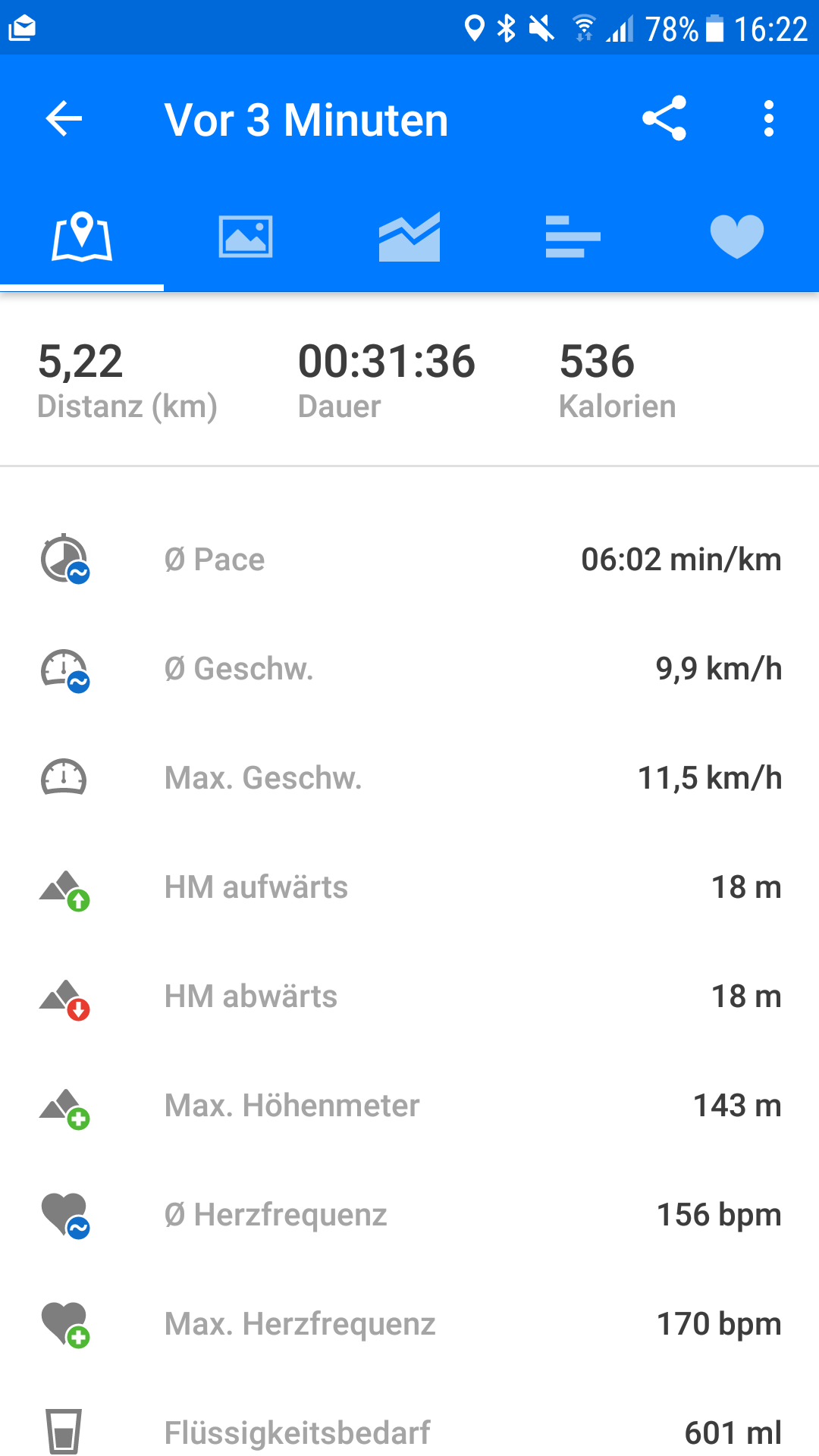Switch to the photos tab
The height and width of the screenshot is (1456, 819).
[246, 237]
